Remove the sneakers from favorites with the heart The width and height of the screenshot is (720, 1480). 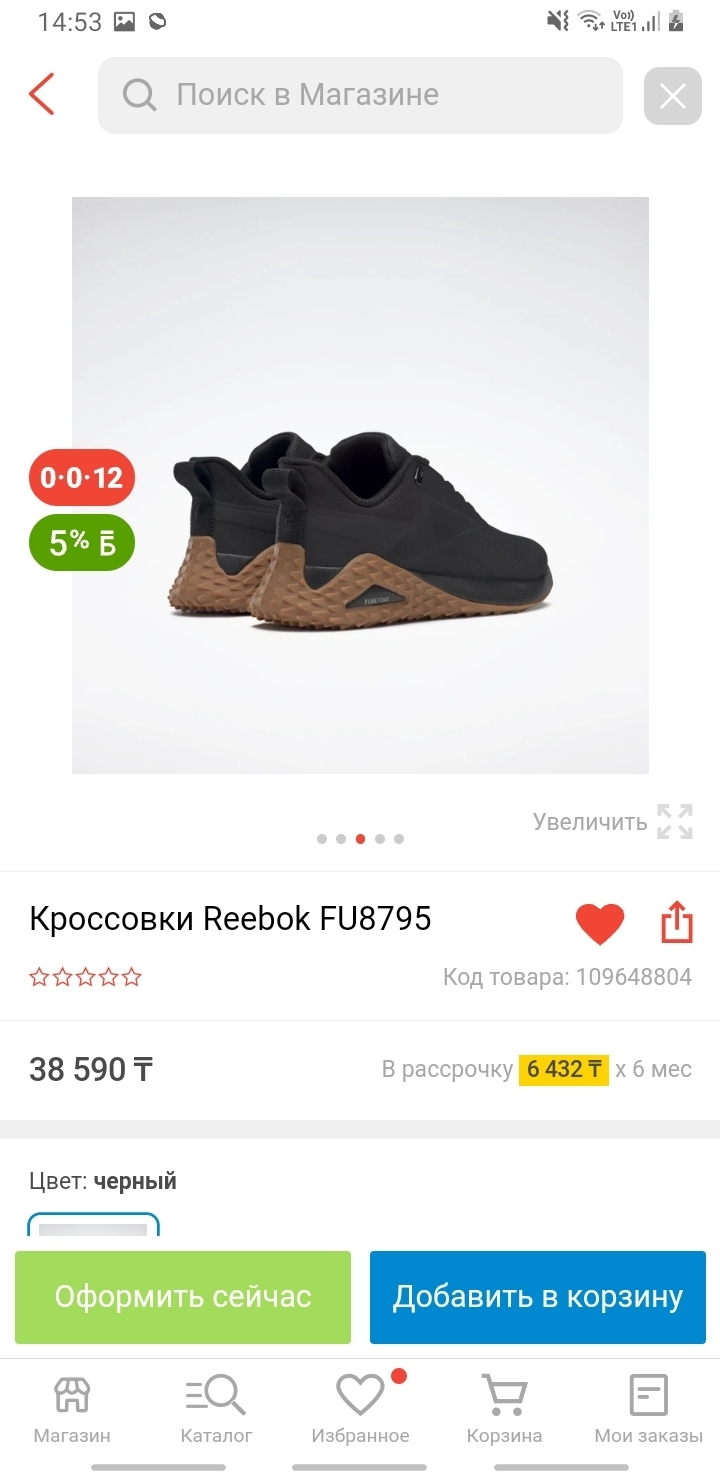coord(600,923)
